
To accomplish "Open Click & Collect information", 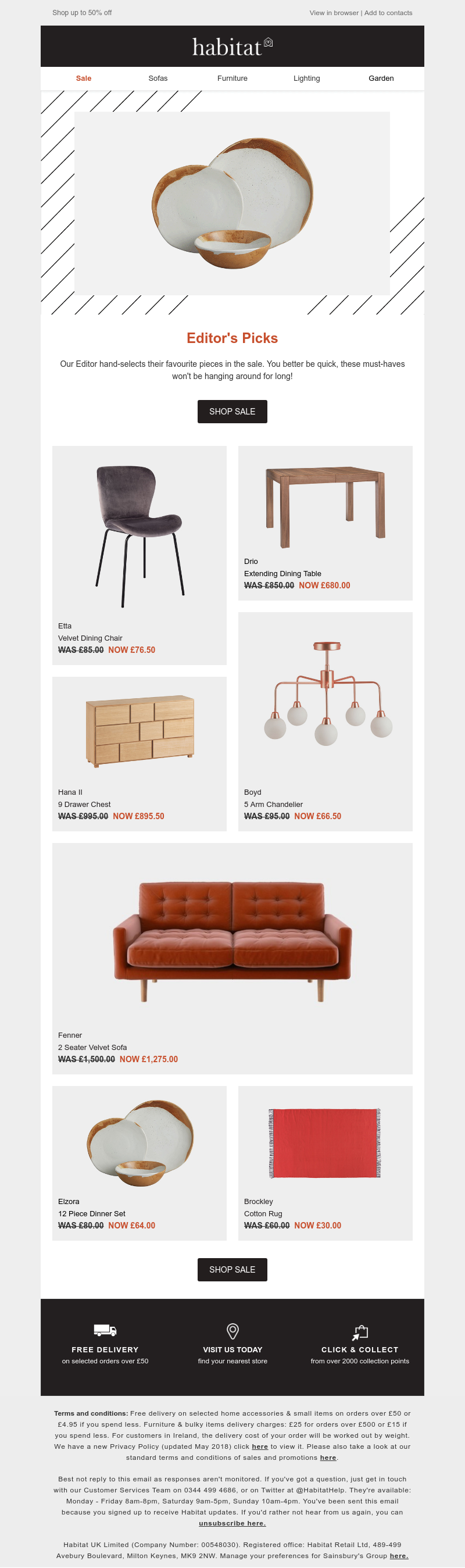I will tap(359, 1346).
